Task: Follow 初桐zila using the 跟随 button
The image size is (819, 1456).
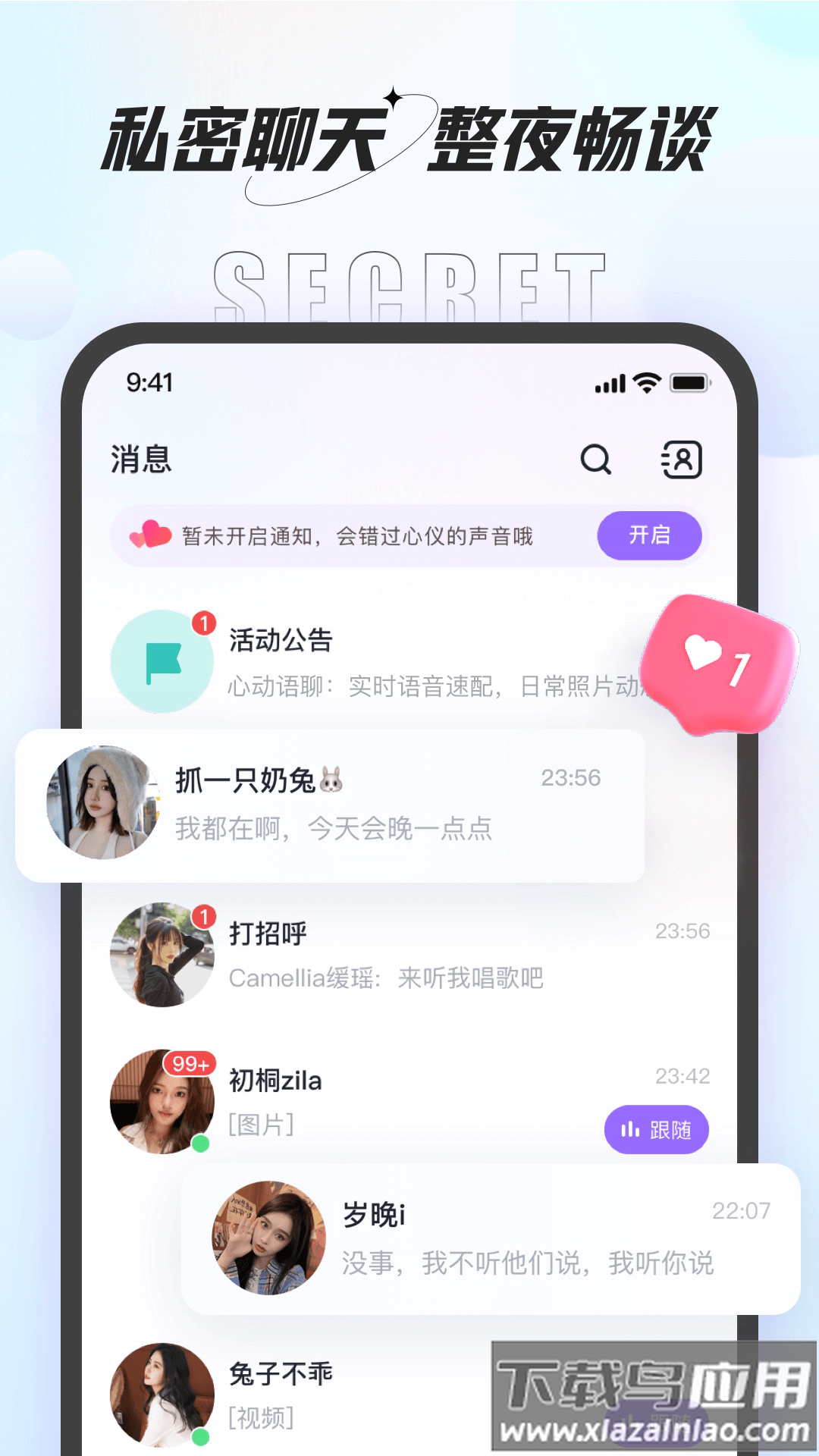Action: point(657,1130)
